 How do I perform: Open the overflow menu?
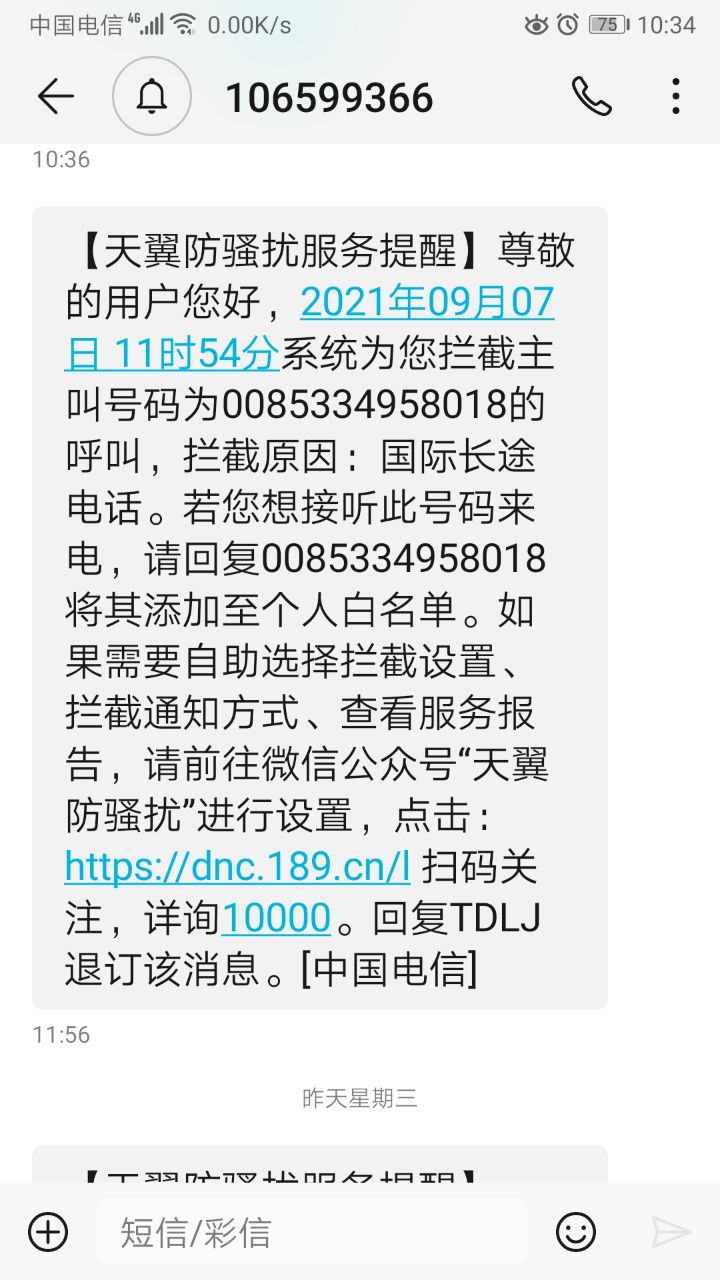[x=676, y=96]
